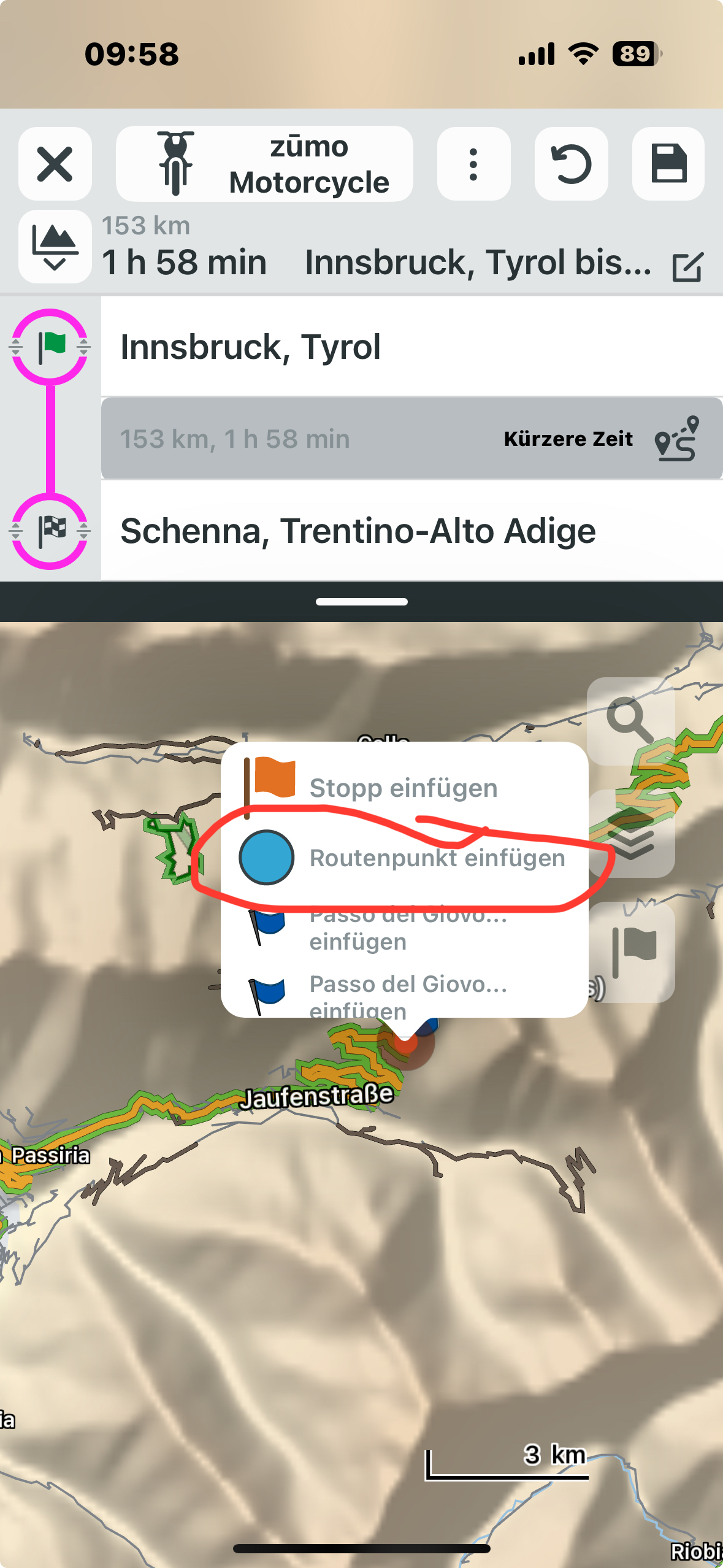The width and height of the screenshot is (723, 1568).
Task: Open the three-dot overflow menu
Action: click(x=473, y=164)
